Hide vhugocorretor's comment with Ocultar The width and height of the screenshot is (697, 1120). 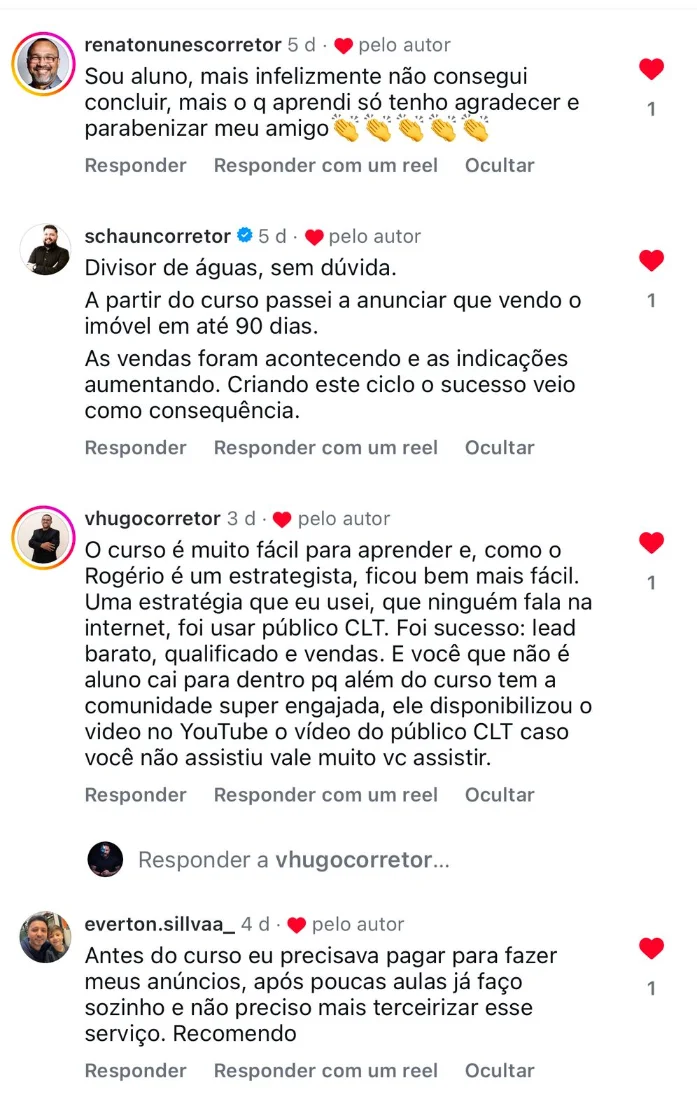pyautogui.click(x=499, y=795)
